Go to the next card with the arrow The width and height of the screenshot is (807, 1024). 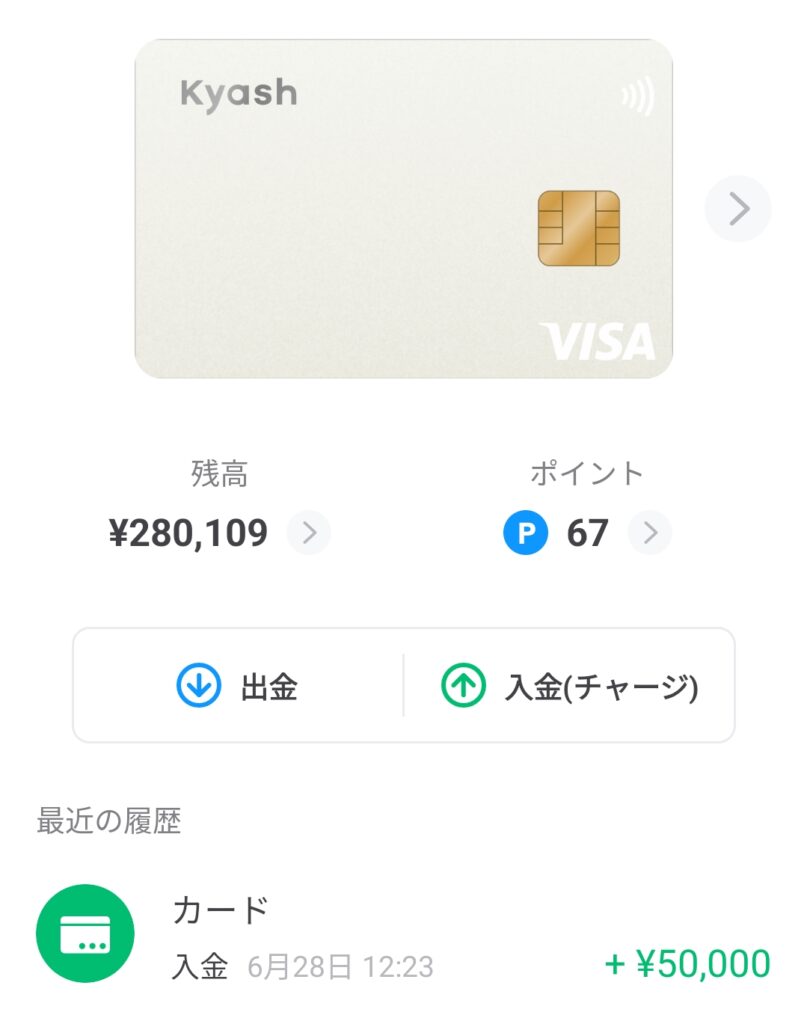pos(738,209)
